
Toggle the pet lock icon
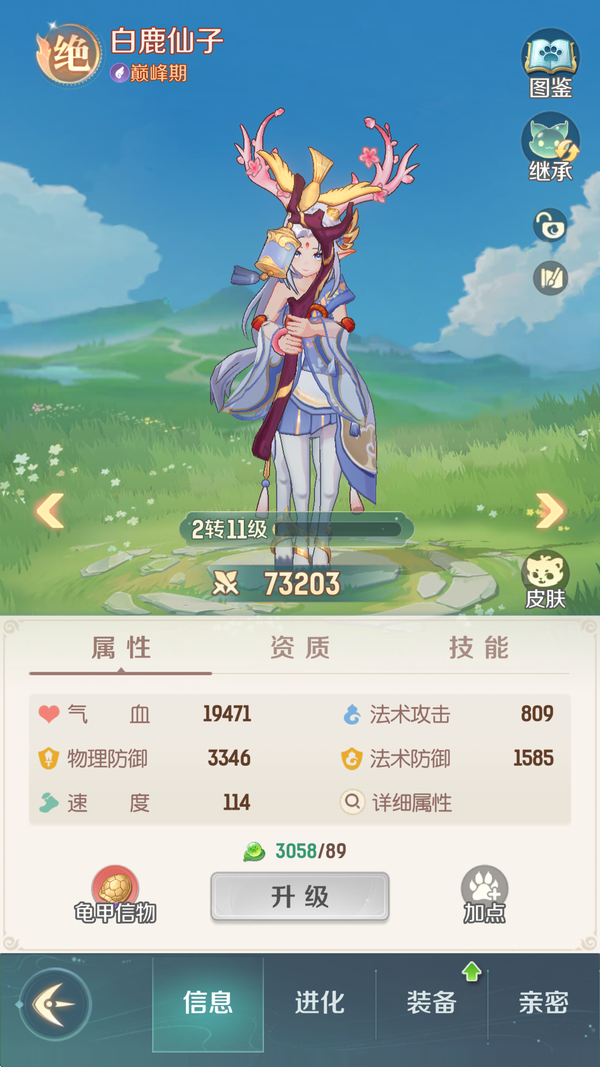click(550, 226)
